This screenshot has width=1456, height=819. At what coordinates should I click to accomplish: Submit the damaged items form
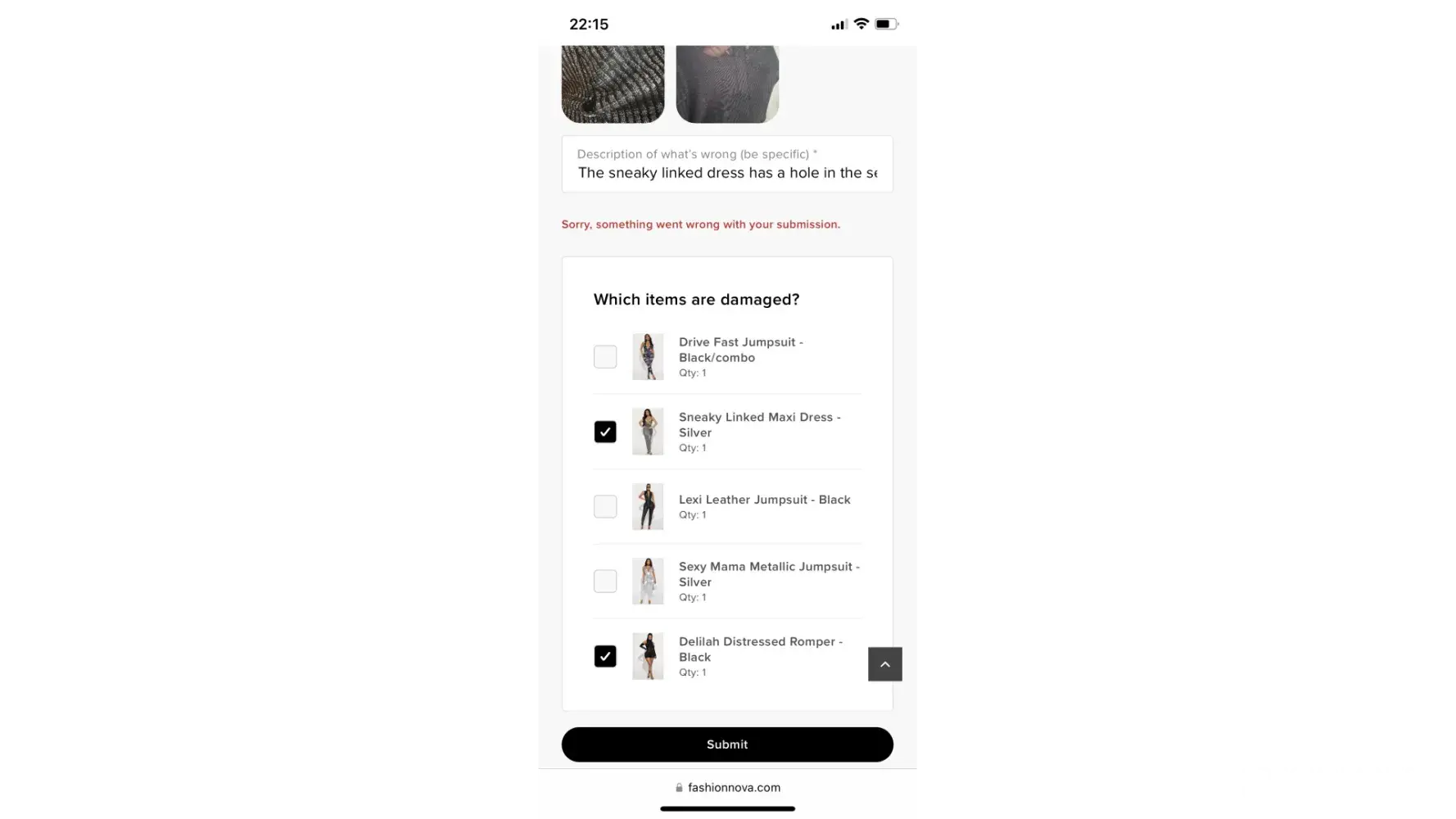pyautogui.click(x=726, y=744)
